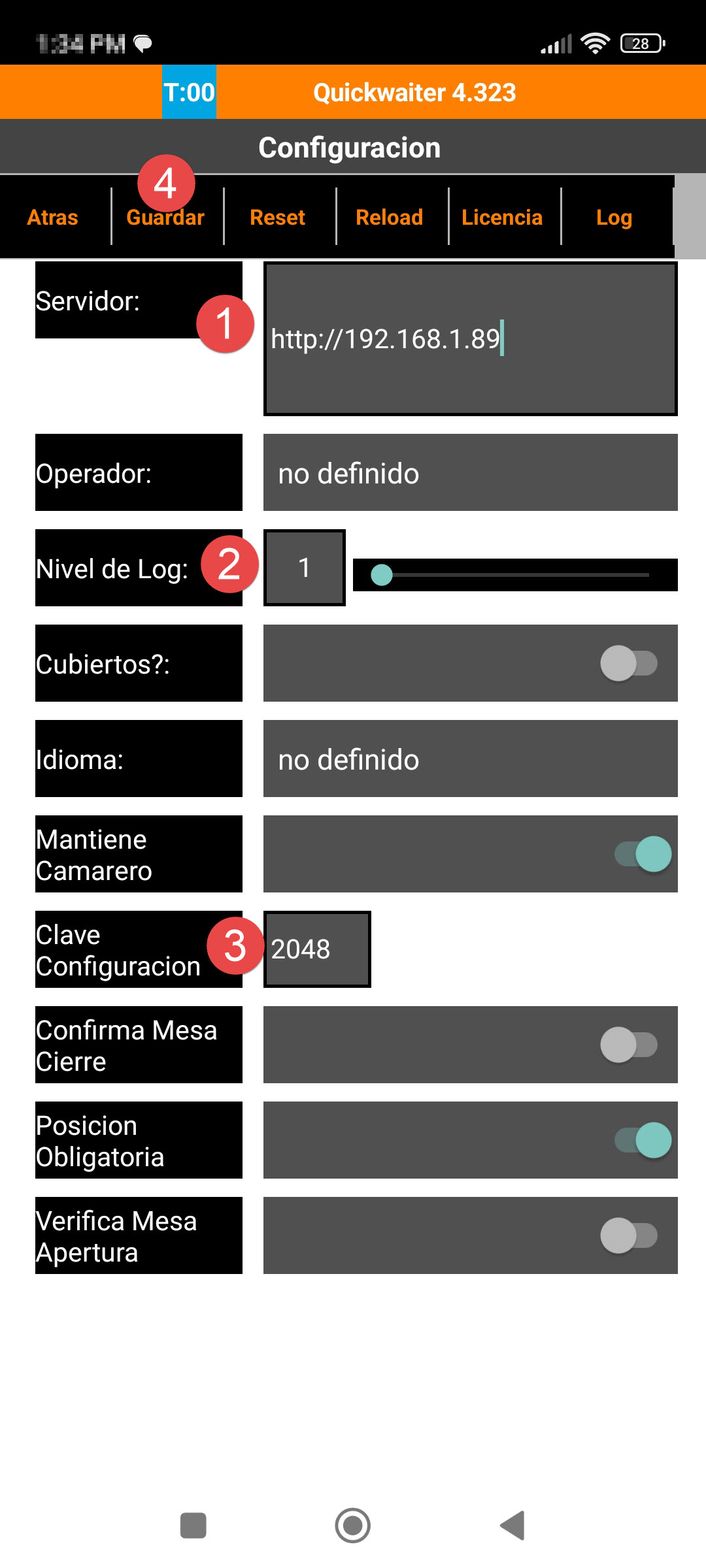Choose the Idioma setting
The height and width of the screenshot is (1568, 706).
tap(471, 759)
